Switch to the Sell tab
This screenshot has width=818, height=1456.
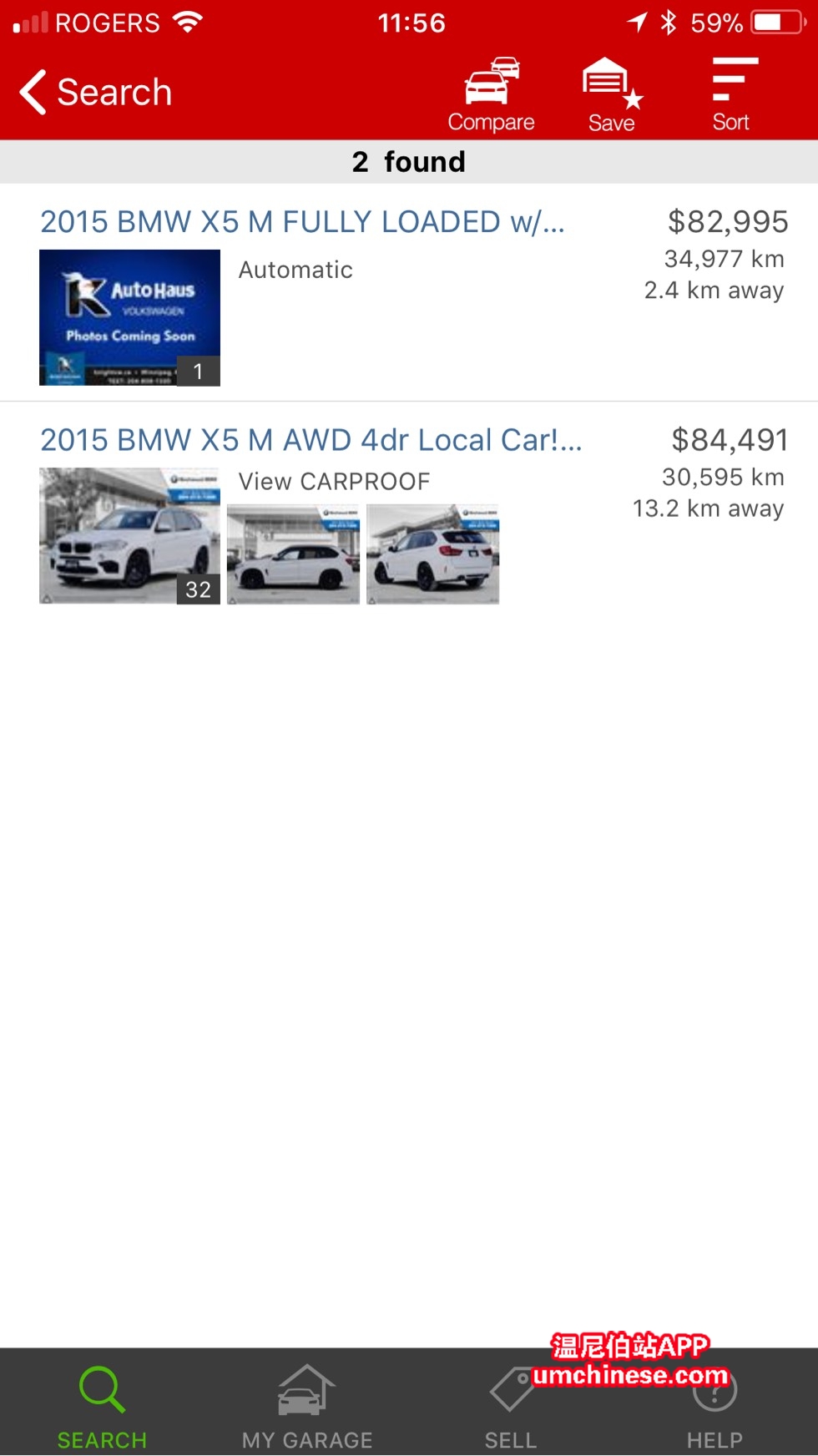[510, 1407]
